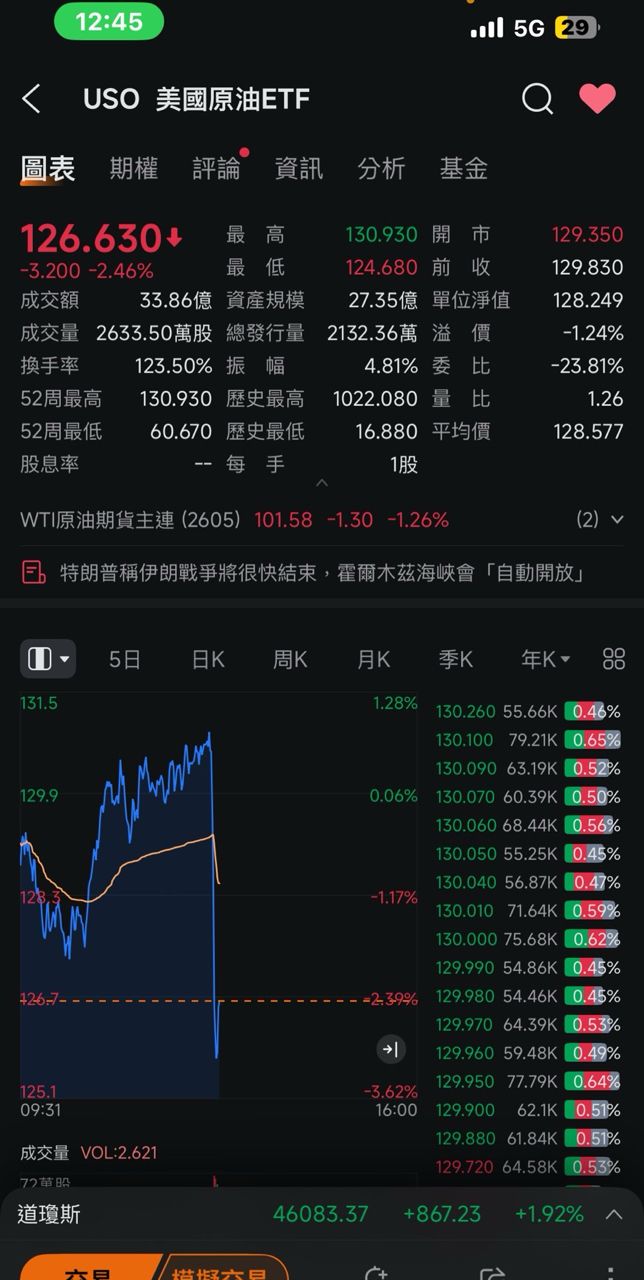Expand the 道瓊斯 index bar
This screenshot has width=644, height=1280.
pyautogui.click(x=614, y=1214)
